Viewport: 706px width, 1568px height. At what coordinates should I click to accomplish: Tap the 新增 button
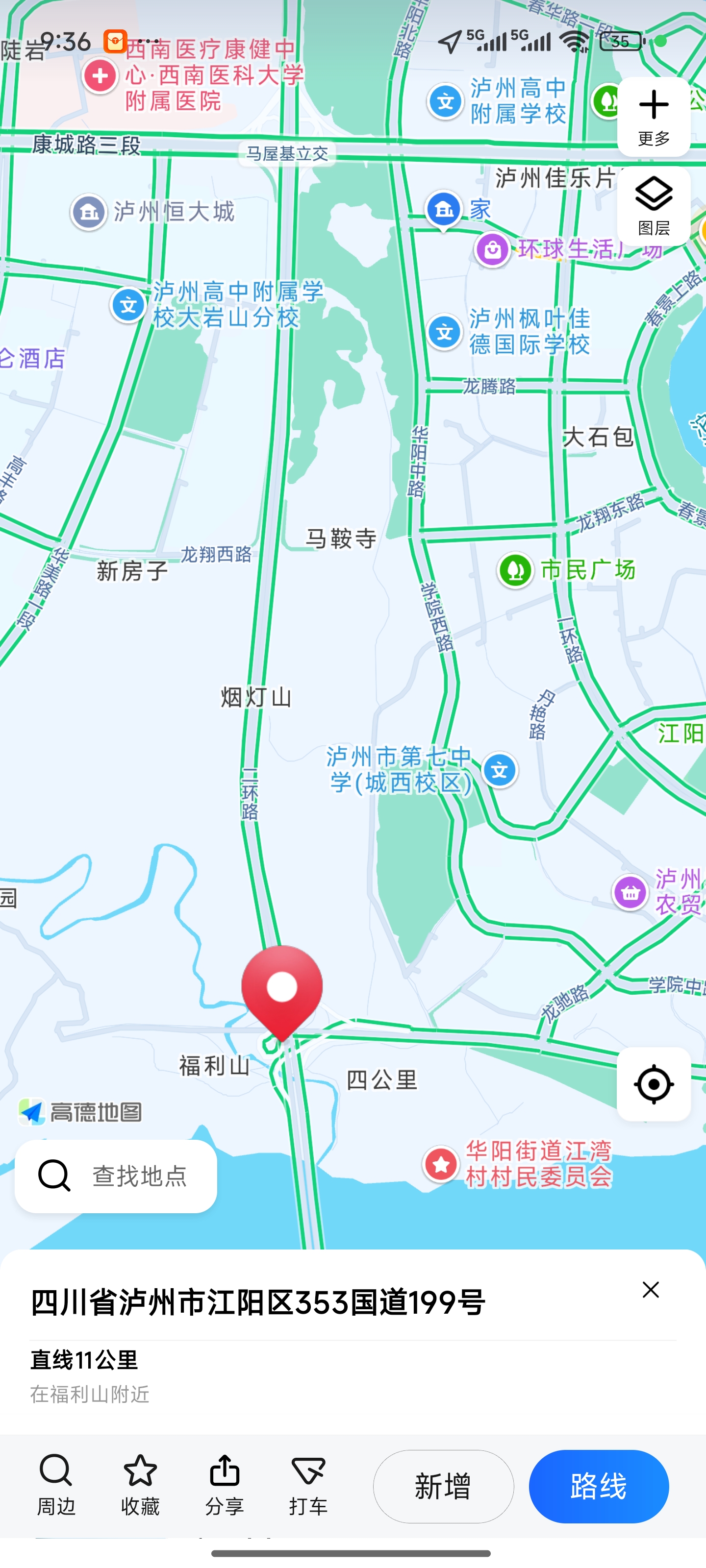coord(443,1487)
